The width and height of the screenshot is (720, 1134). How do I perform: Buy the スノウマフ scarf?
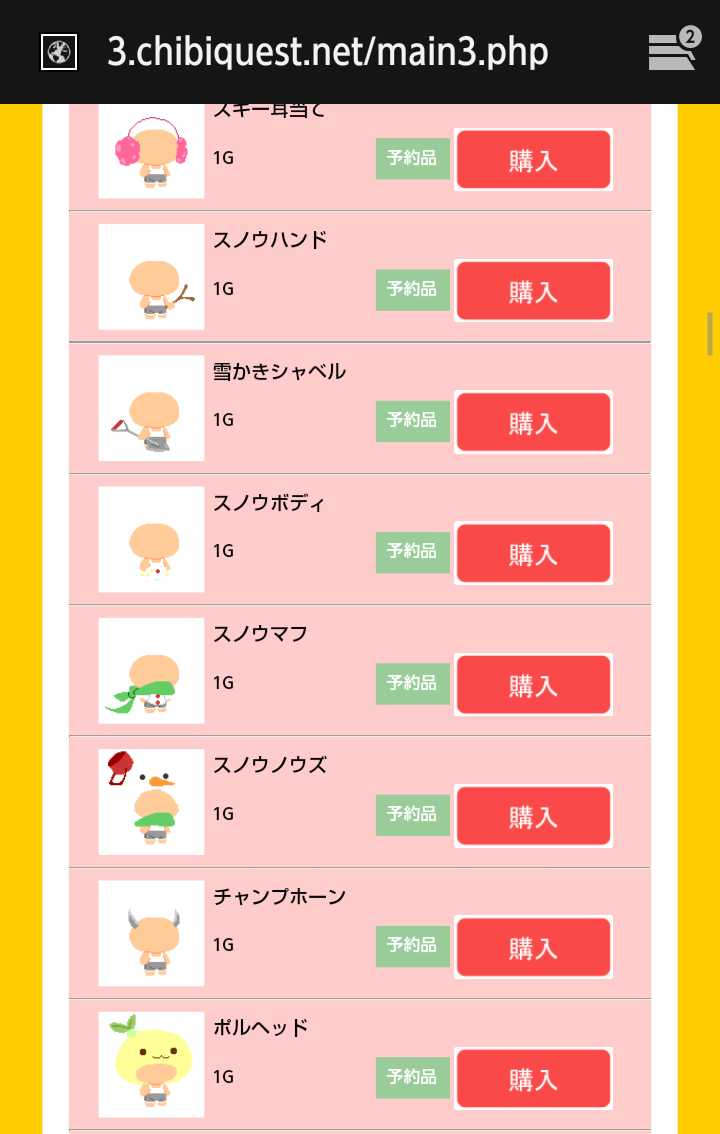(x=533, y=685)
